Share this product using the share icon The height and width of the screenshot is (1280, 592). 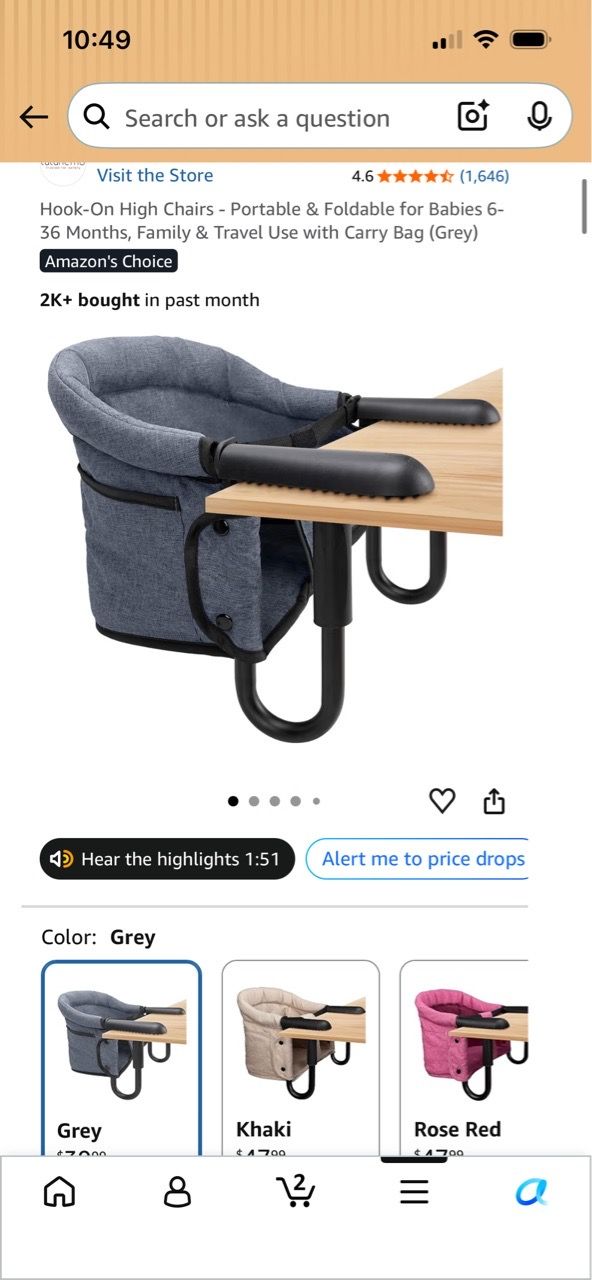click(x=494, y=801)
